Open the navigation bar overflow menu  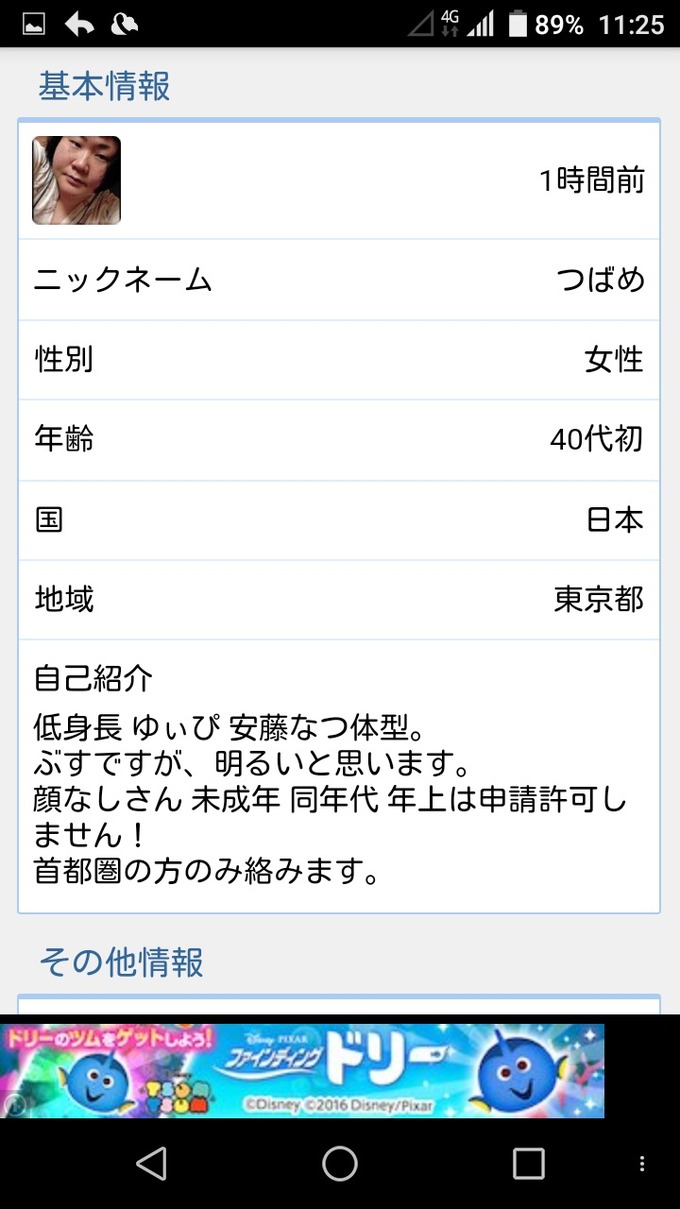[642, 1164]
